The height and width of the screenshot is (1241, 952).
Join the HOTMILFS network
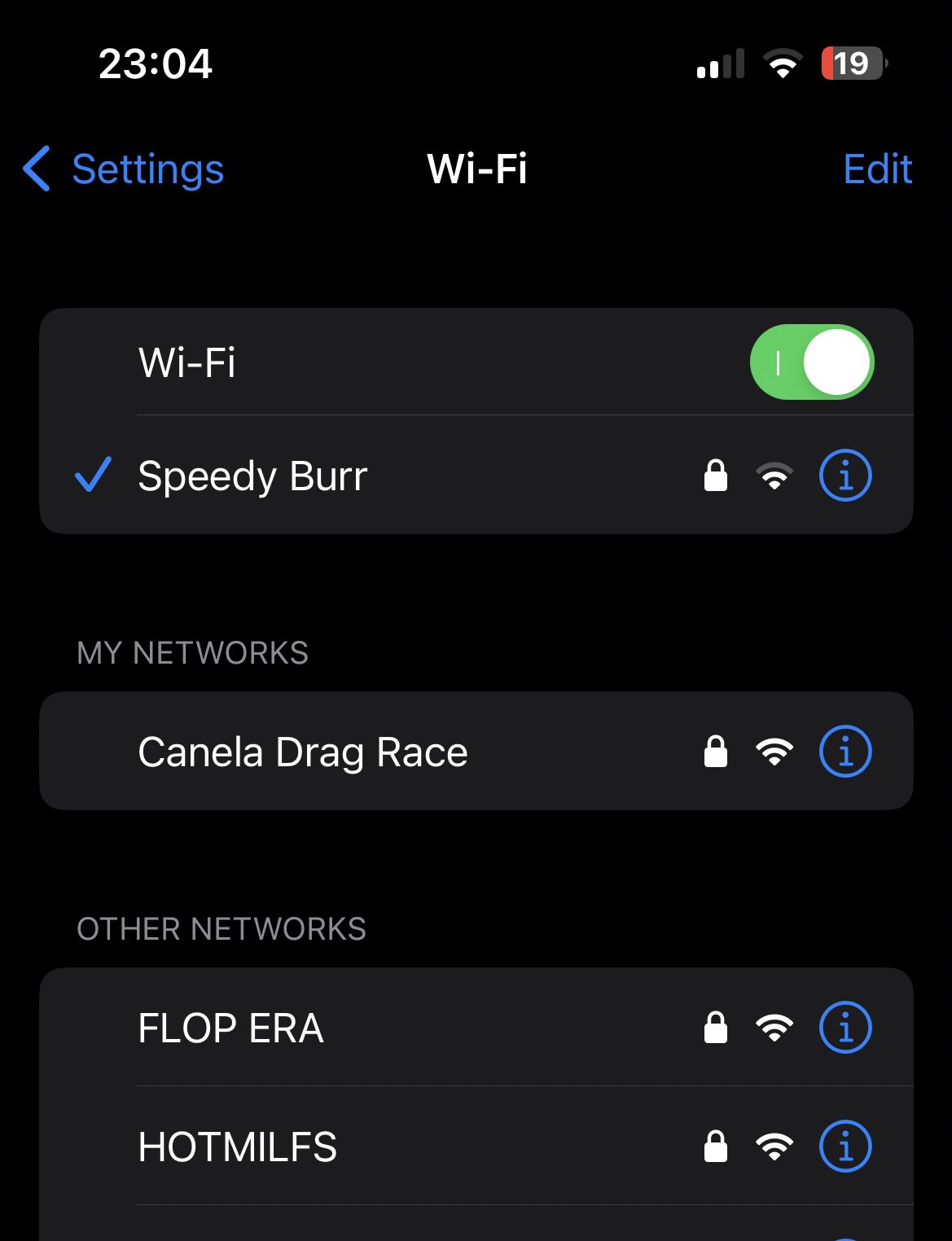click(238, 1147)
